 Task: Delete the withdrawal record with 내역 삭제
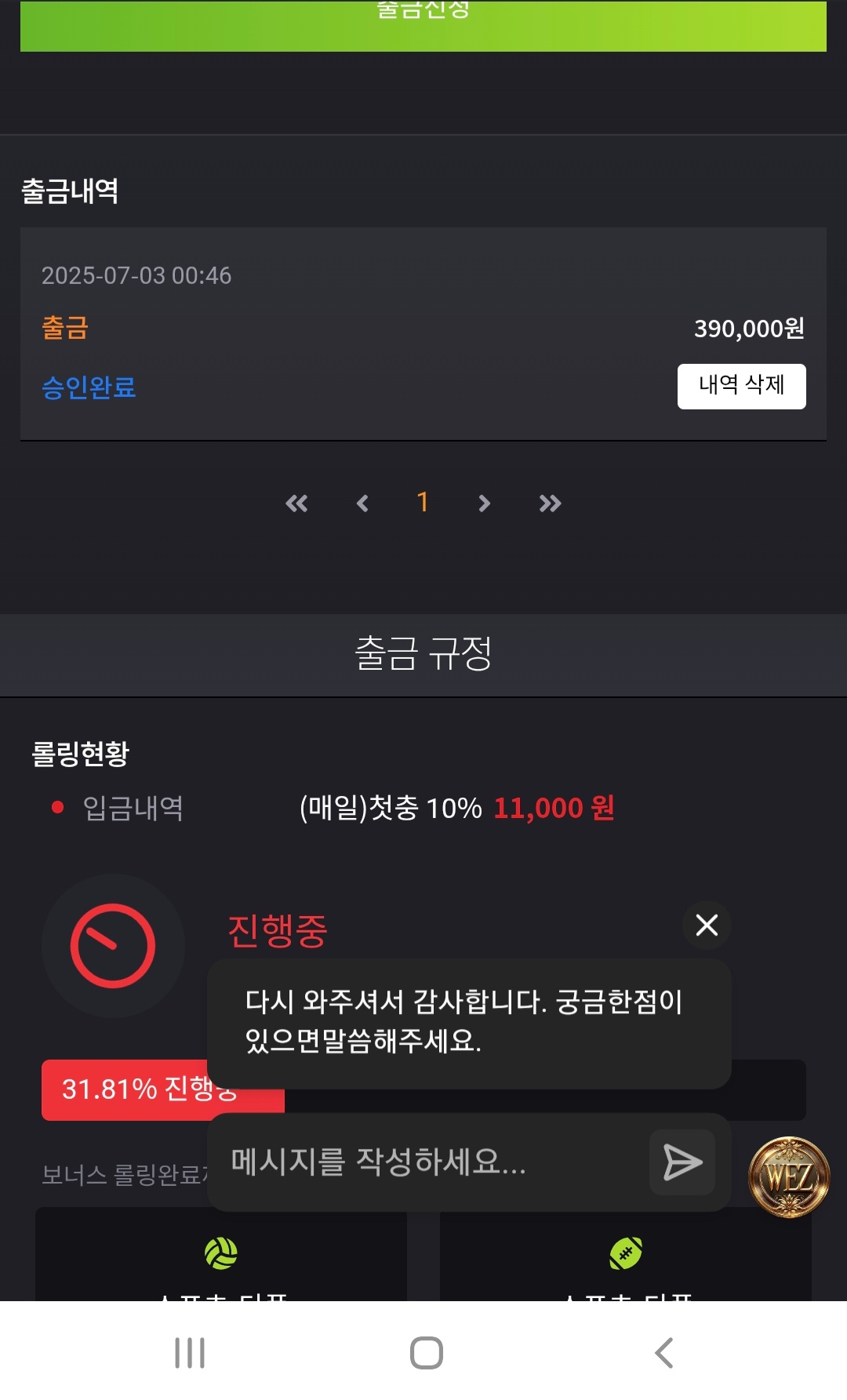point(741,386)
